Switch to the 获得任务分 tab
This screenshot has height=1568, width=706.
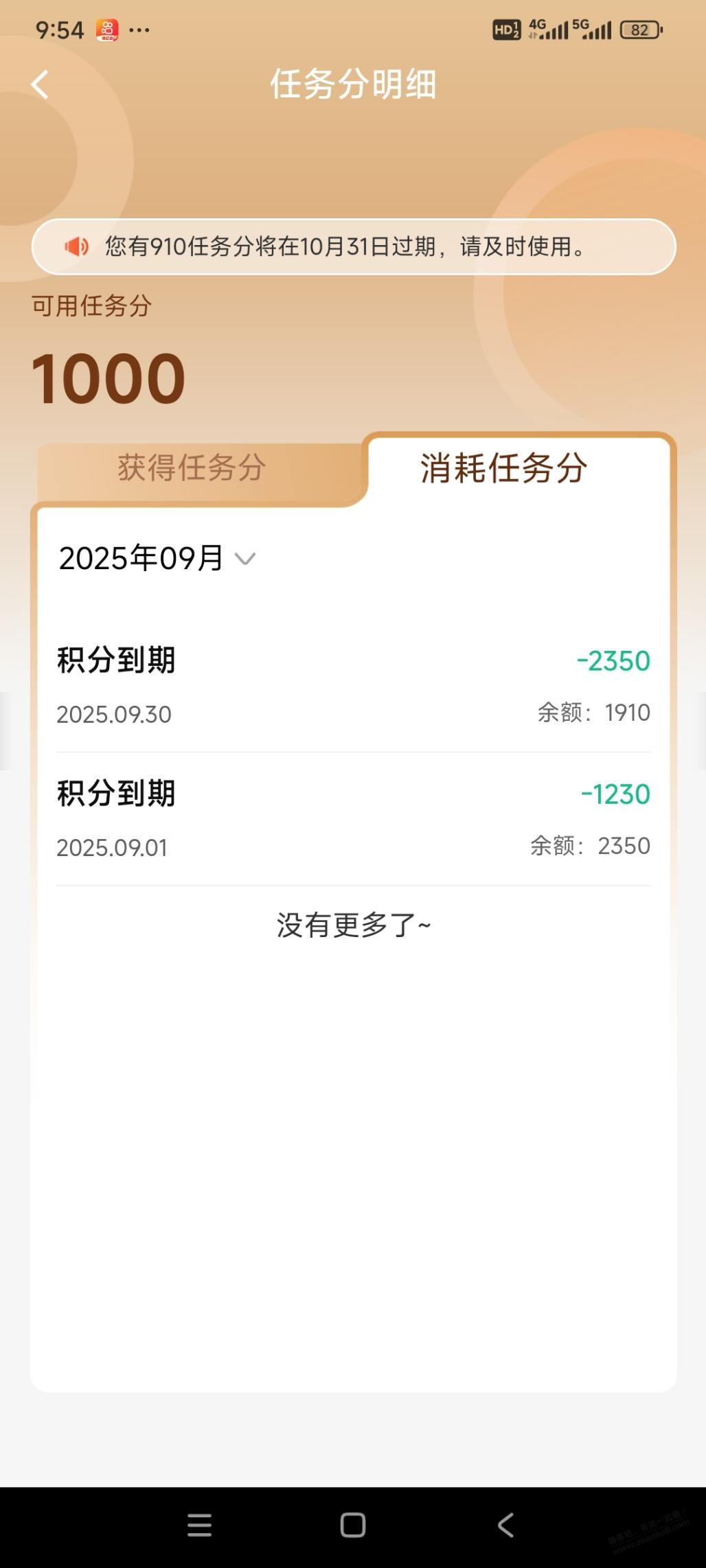pos(192,468)
